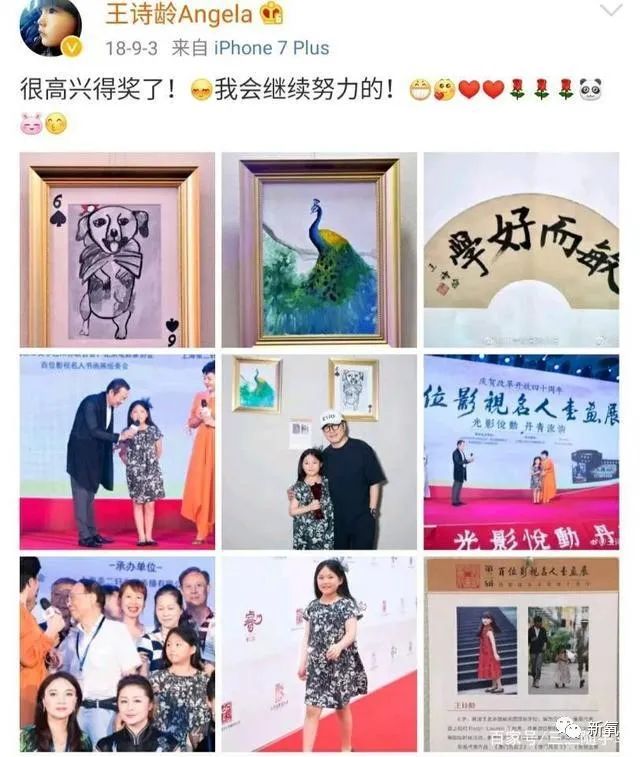
Task: Open the dog playing-card painting photo
Action: [117, 249]
